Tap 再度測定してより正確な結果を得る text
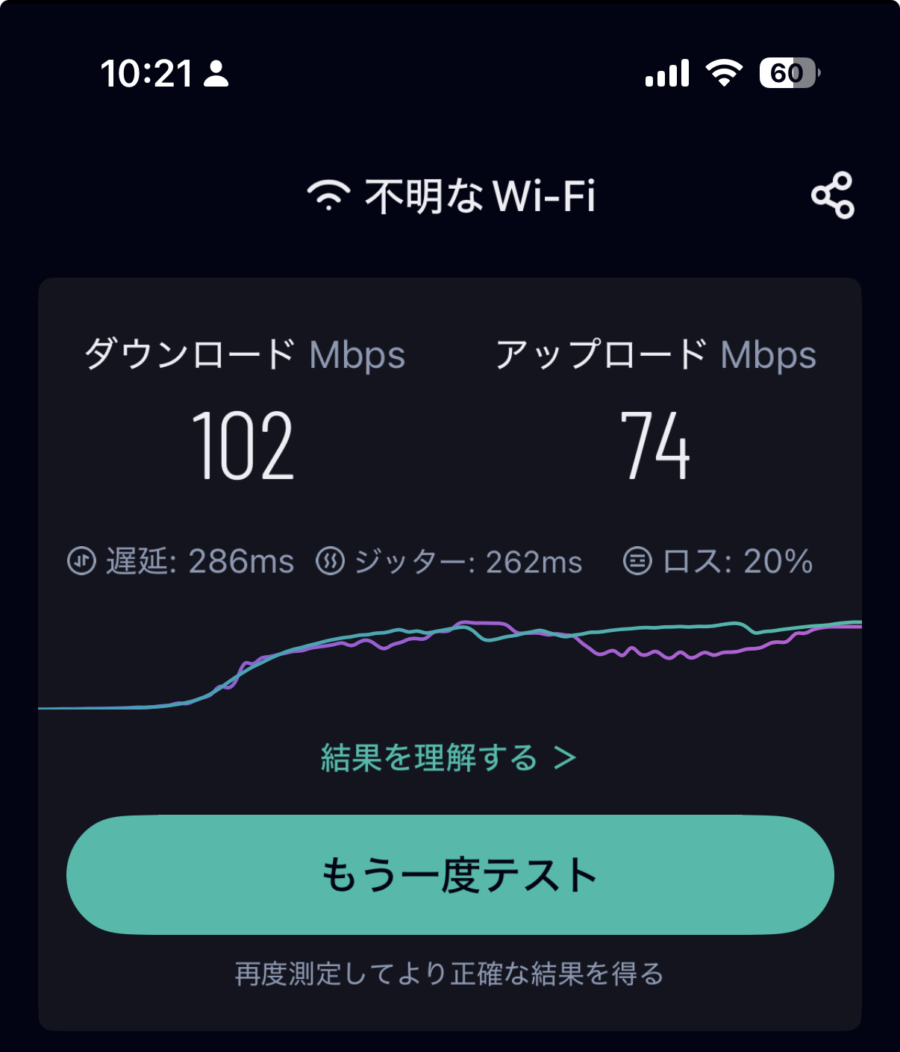The height and width of the screenshot is (1052, 900). [x=450, y=973]
